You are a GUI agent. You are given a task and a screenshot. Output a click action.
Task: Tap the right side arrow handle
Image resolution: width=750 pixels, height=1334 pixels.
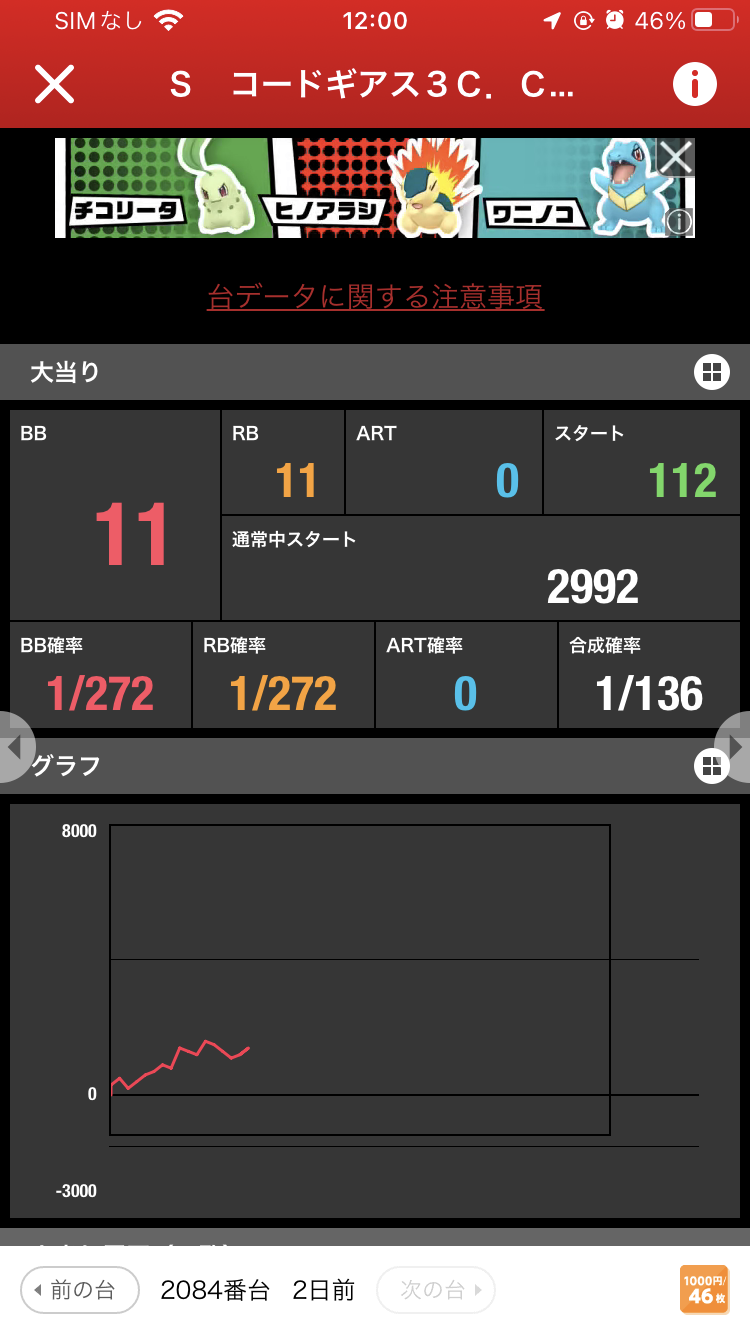click(736, 746)
